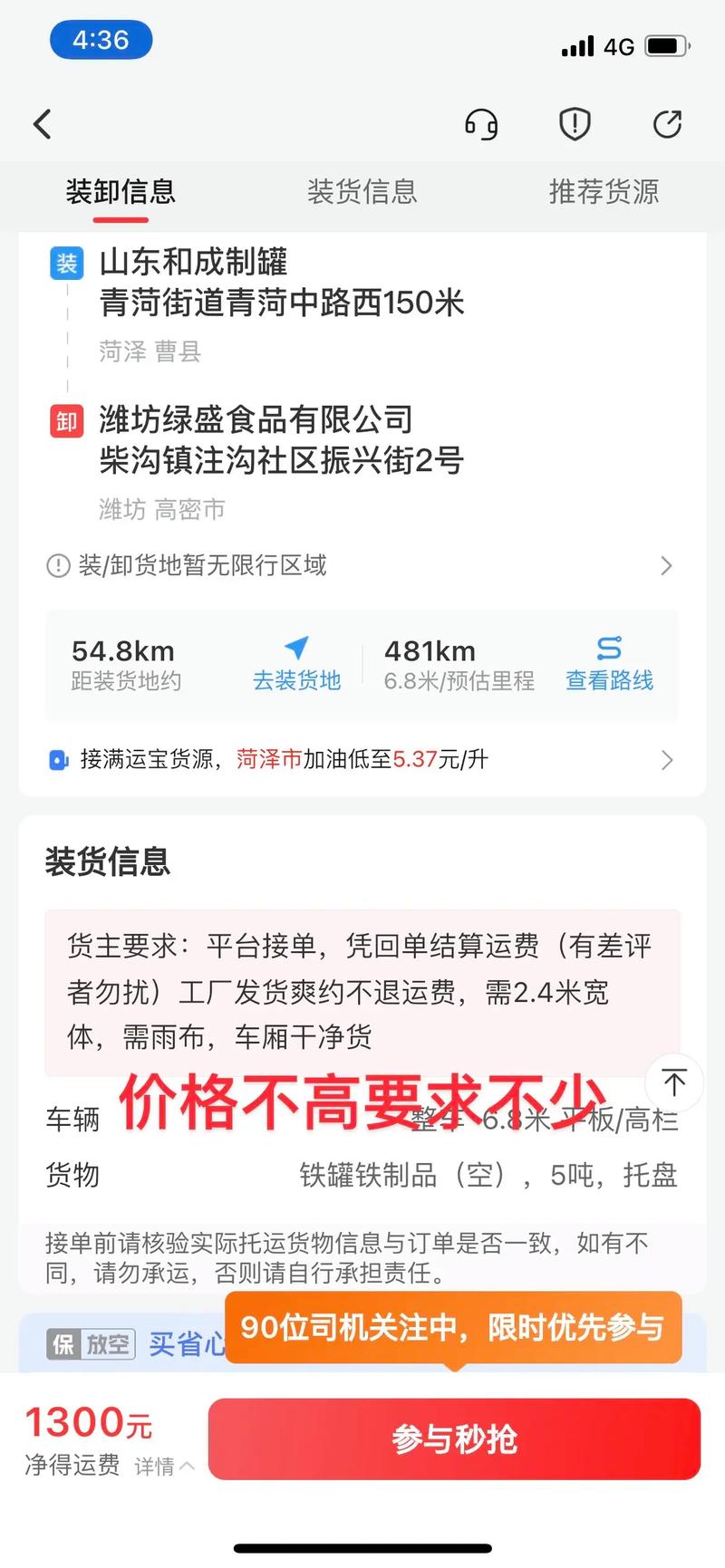Tap the scroll-to-top arrow button

674,1082
